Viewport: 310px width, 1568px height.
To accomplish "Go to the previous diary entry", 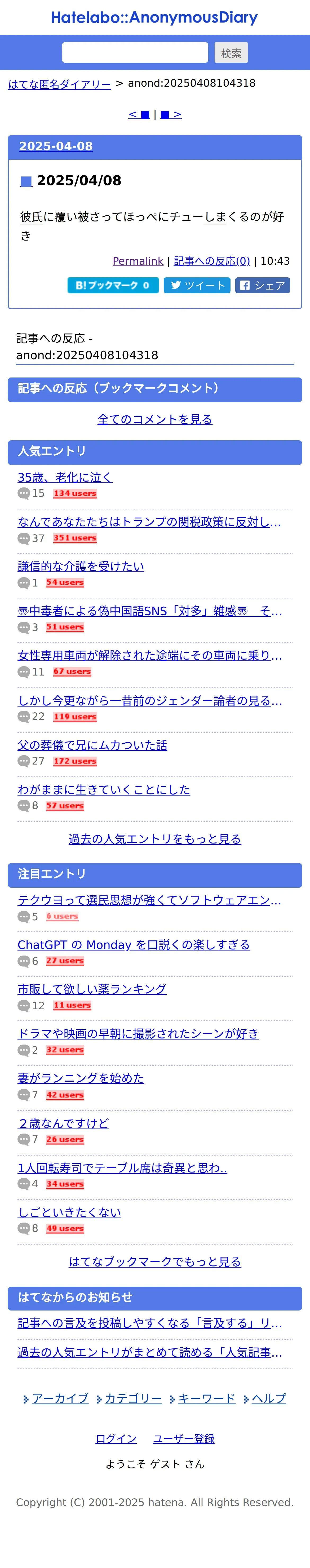I will pos(139,114).
